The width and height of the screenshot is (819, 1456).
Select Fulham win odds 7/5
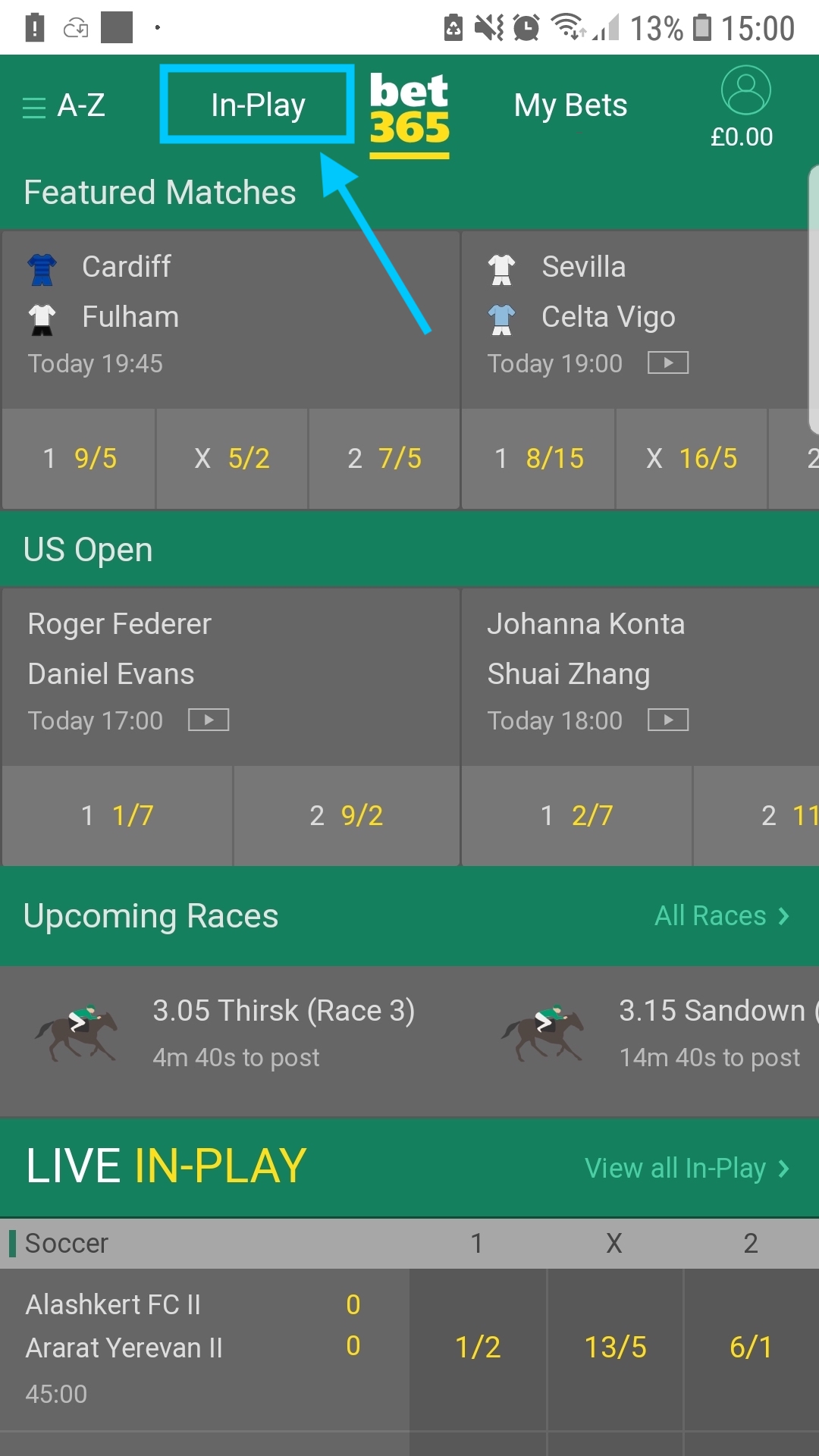(x=384, y=458)
